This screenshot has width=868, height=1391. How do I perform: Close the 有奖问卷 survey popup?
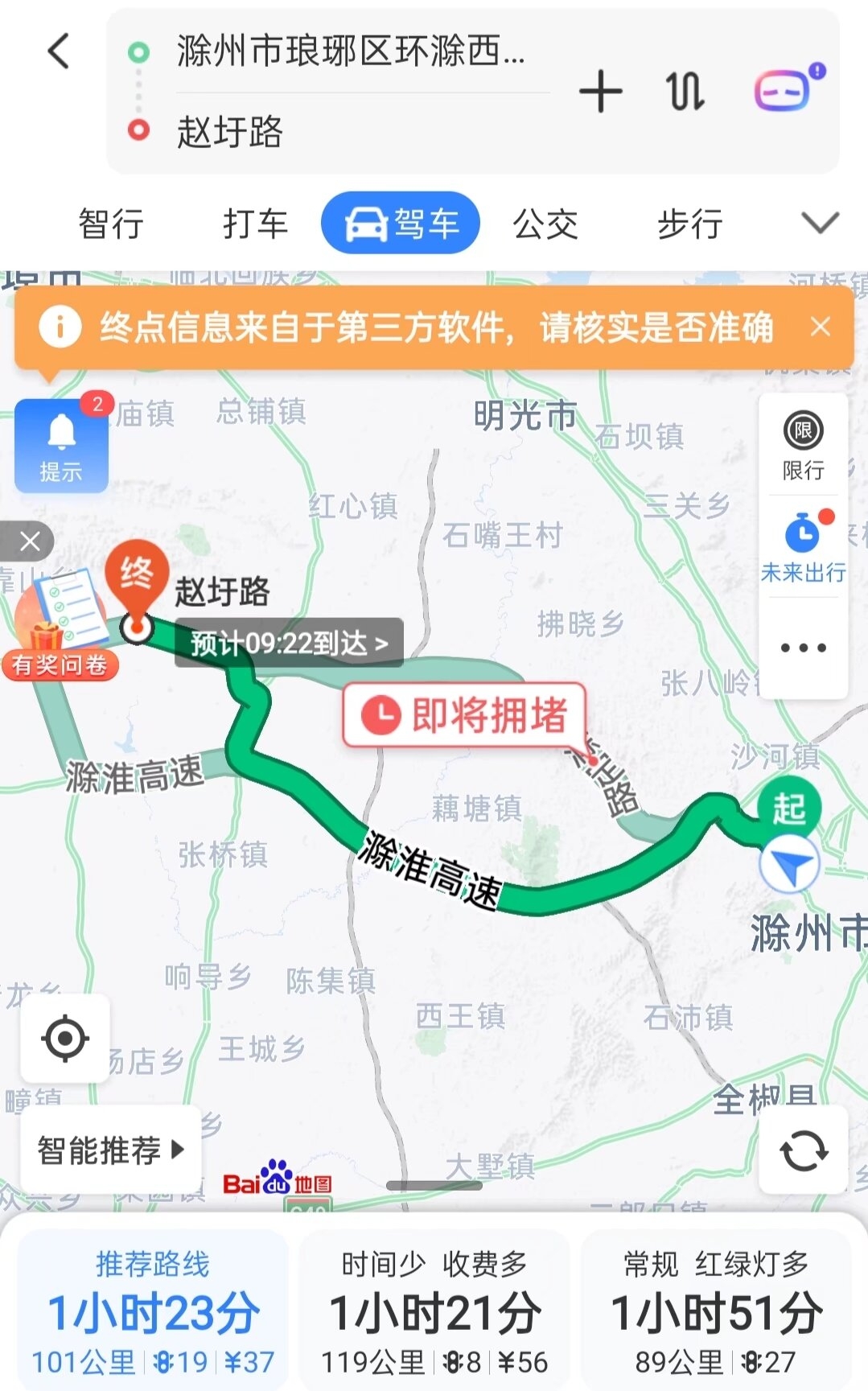click(x=29, y=541)
